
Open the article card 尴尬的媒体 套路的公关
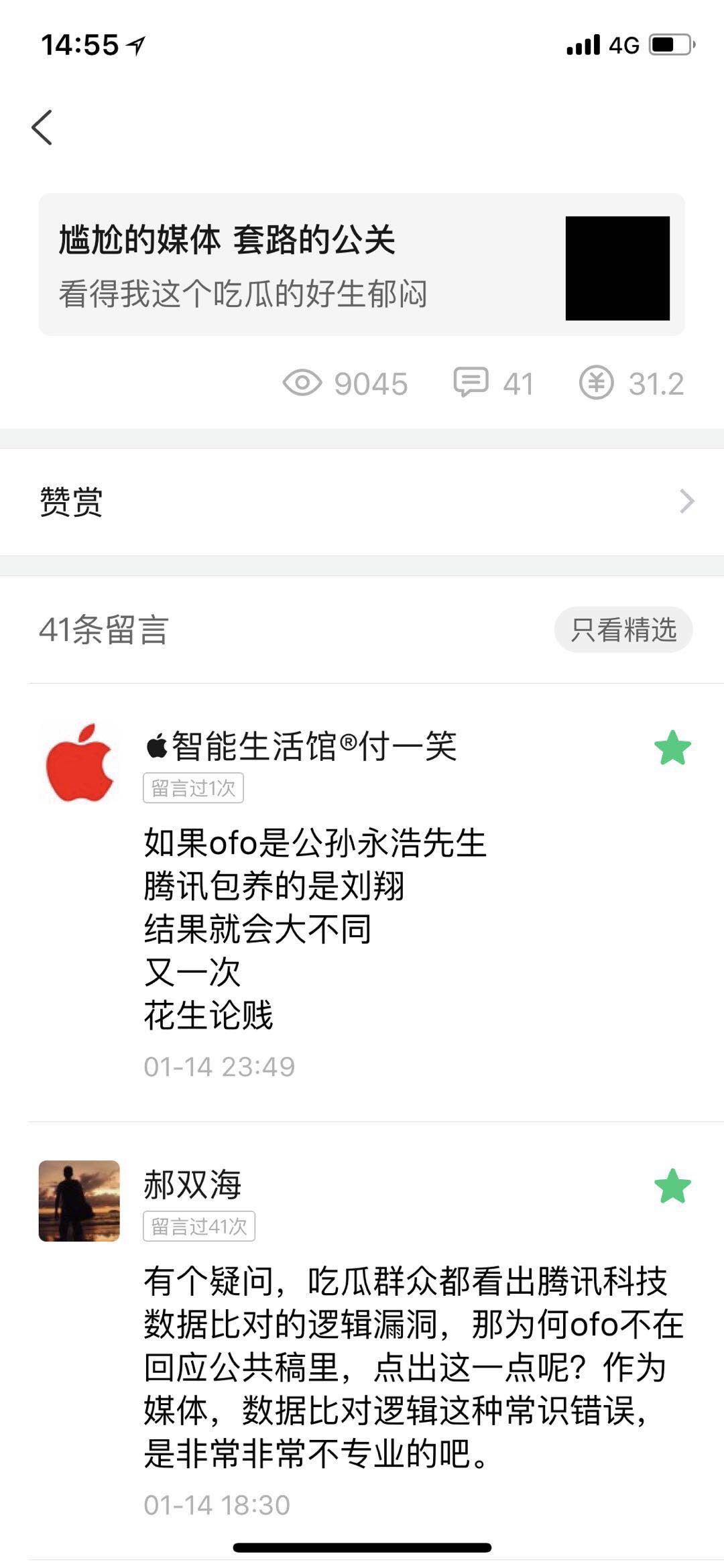(x=361, y=265)
